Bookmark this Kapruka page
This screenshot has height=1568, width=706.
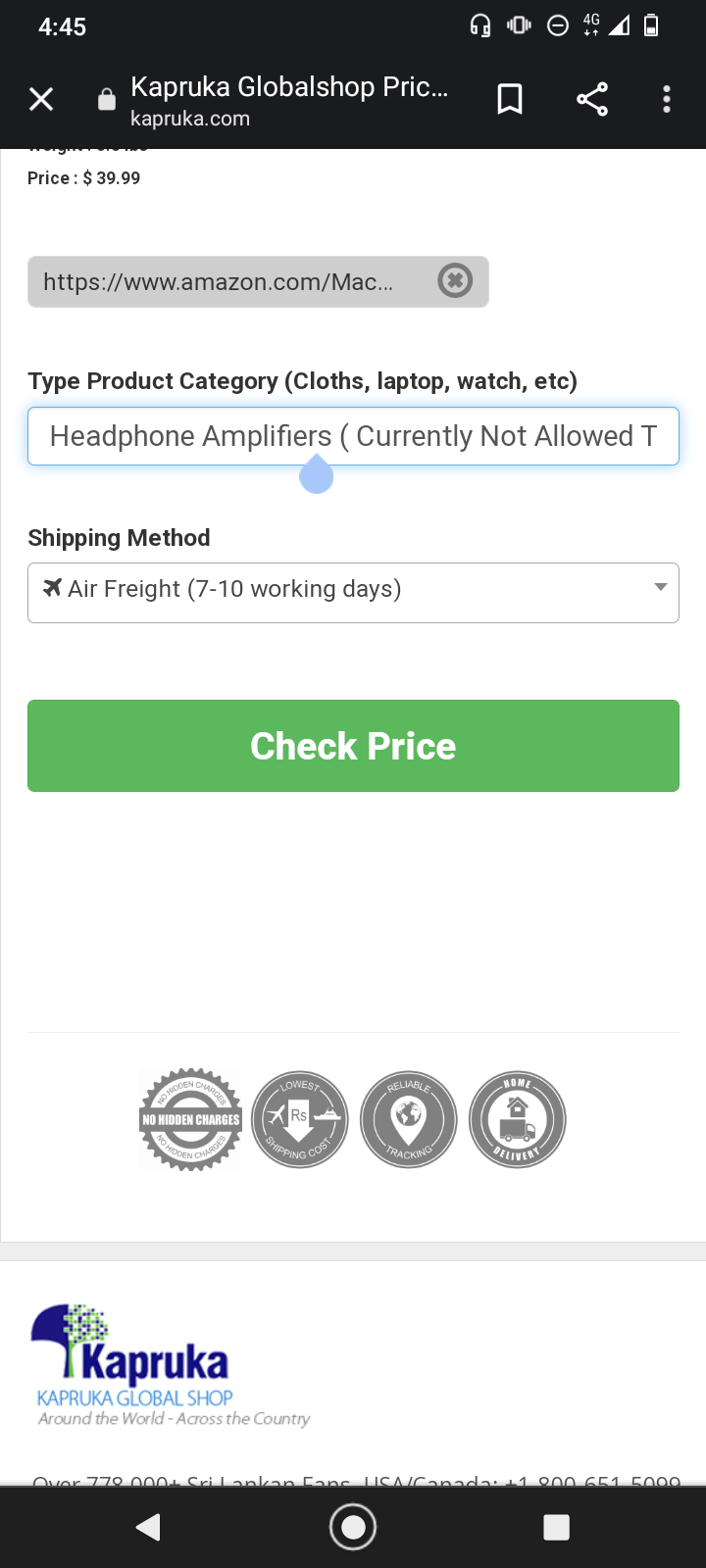(510, 99)
